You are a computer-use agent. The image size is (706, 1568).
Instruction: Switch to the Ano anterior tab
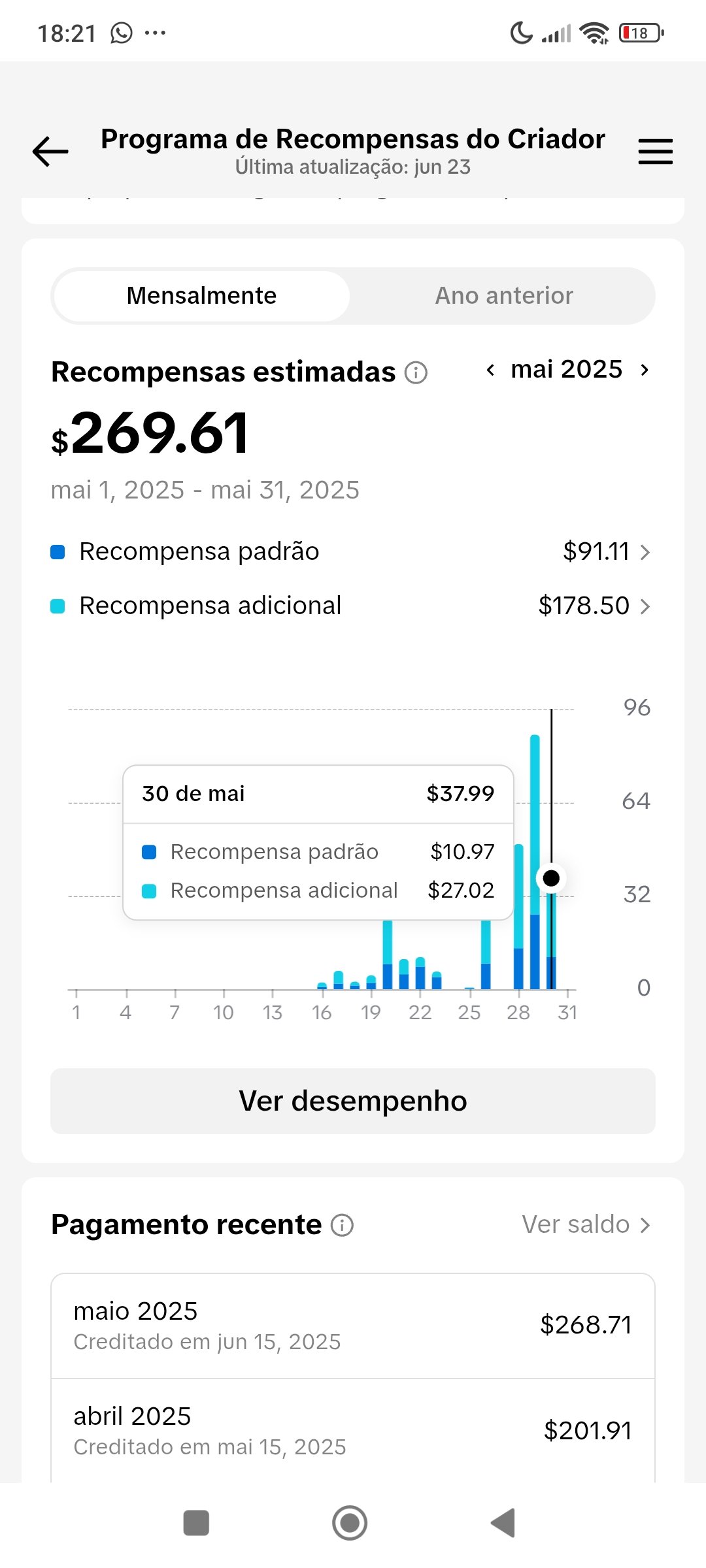coord(504,296)
